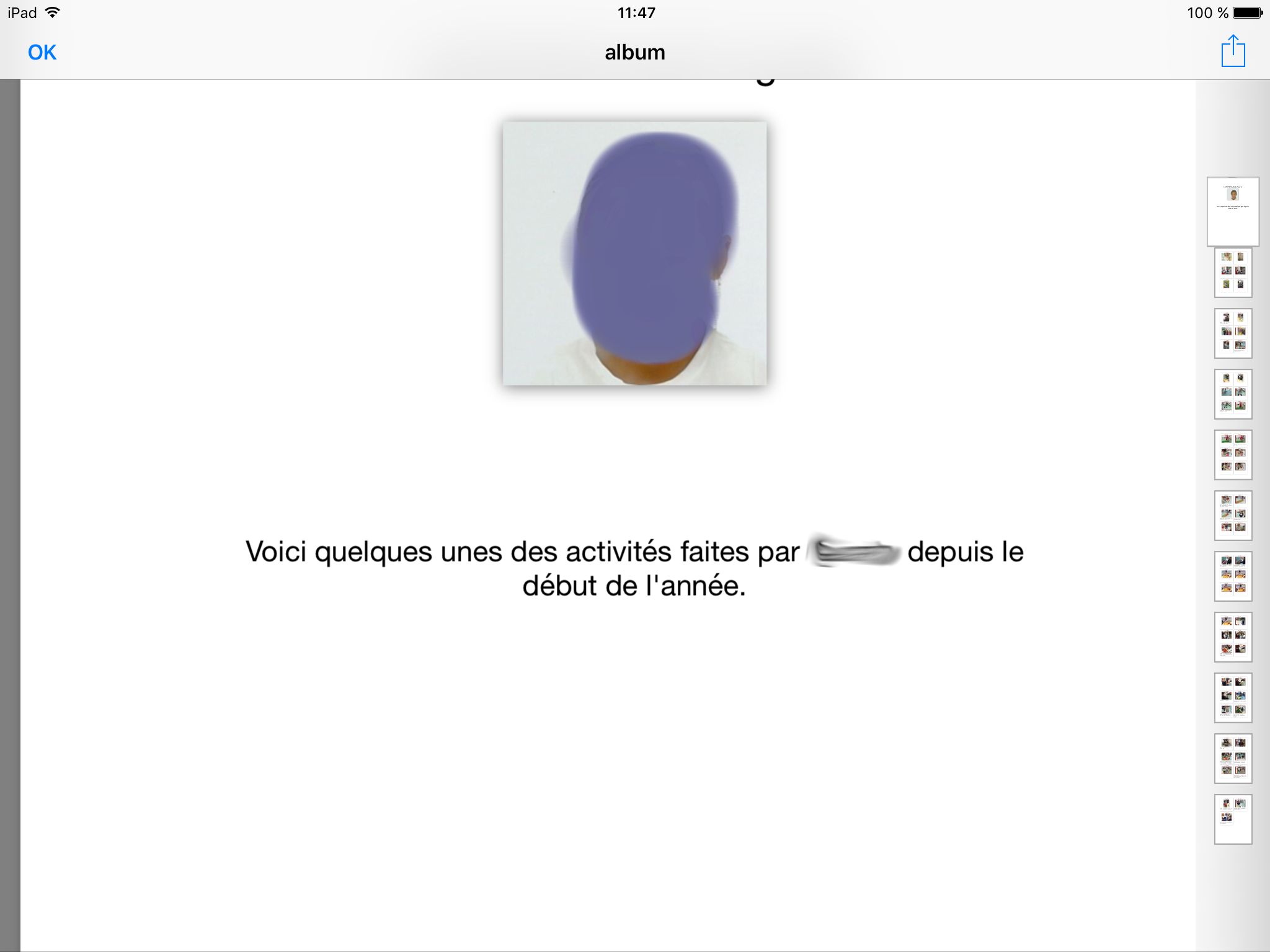
Task: Jump to the tenth page thumbnail
Action: pyautogui.click(x=1233, y=758)
